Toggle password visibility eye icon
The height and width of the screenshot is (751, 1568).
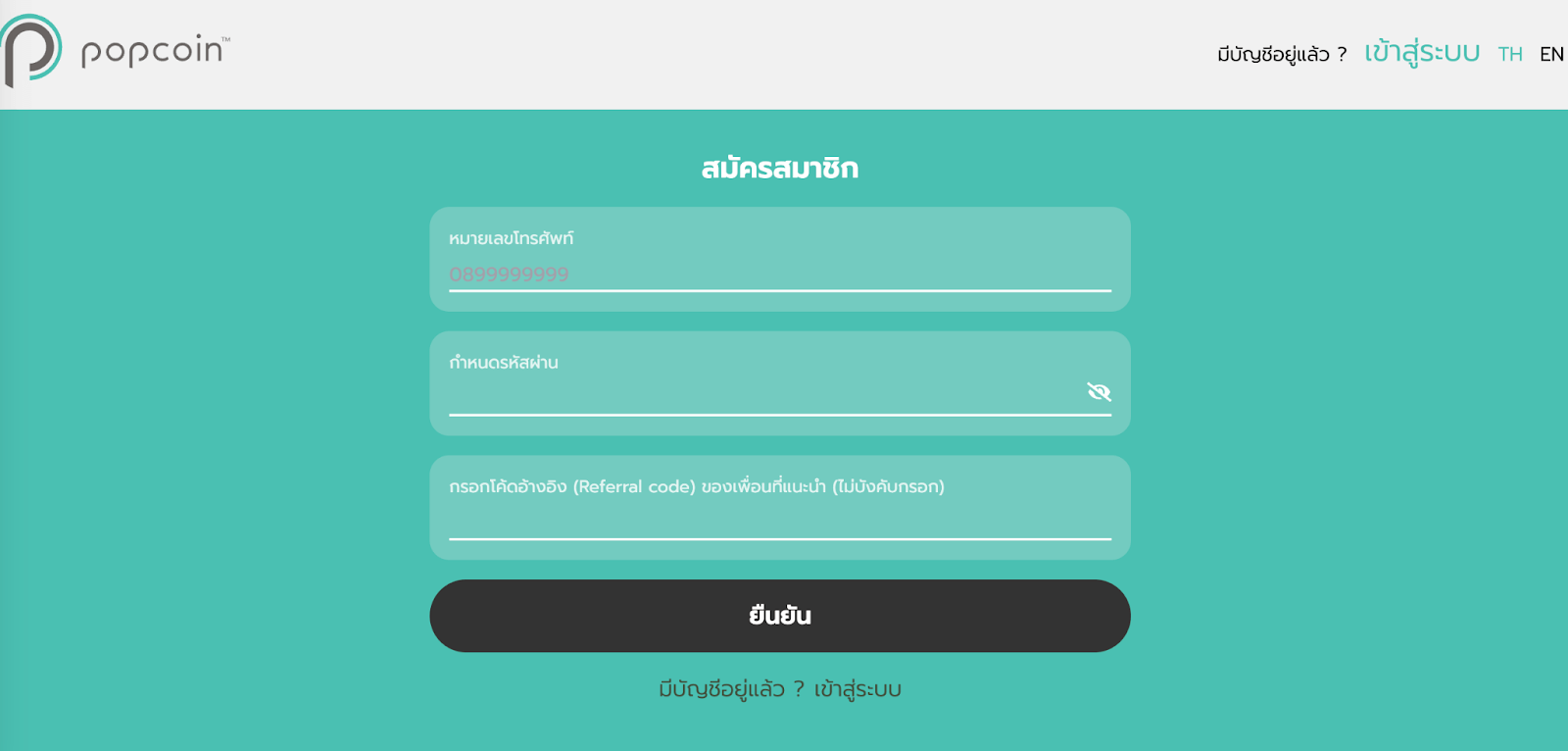coord(1099,392)
